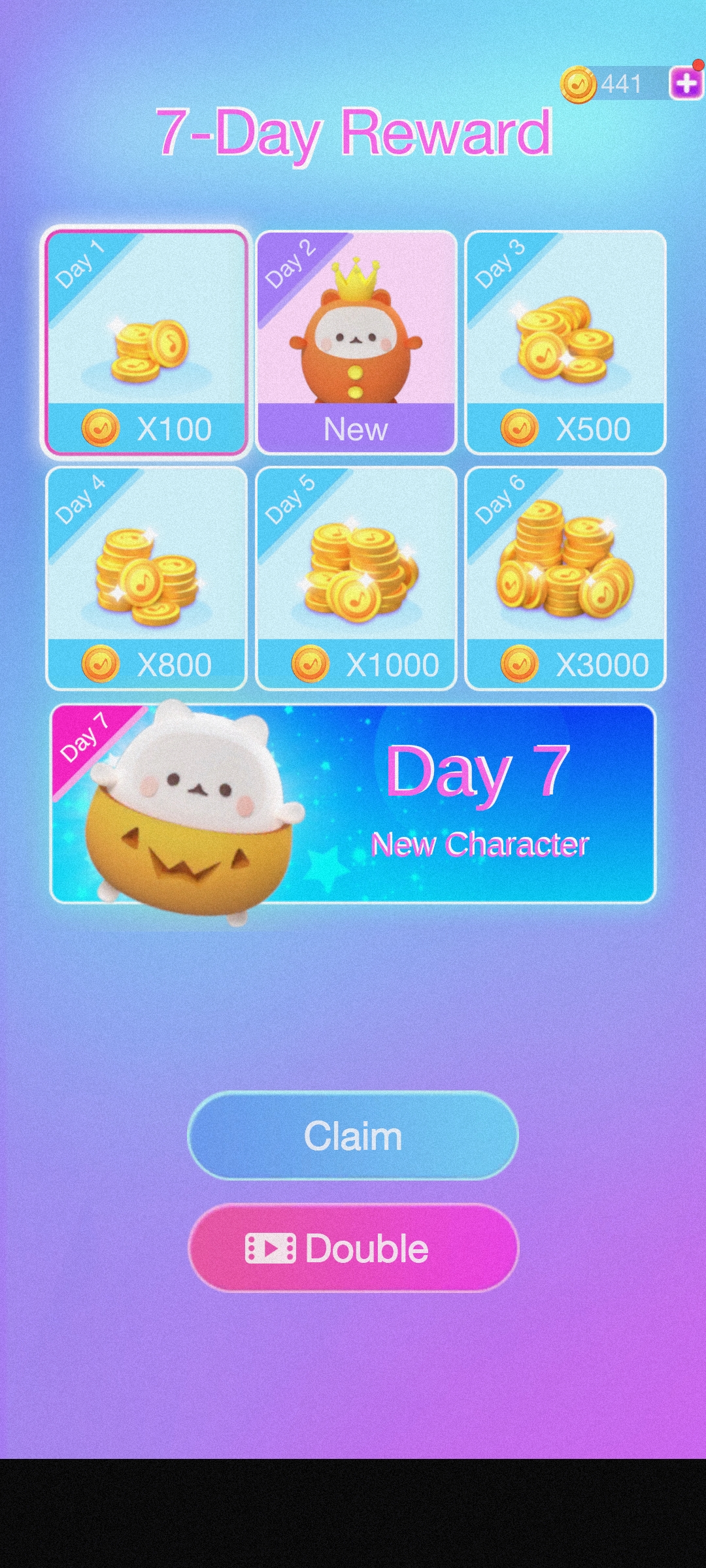The width and height of the screenshot is (706, 1568).
Task: Select the Day 1 X100 reward card
Action: coord(146,342)
